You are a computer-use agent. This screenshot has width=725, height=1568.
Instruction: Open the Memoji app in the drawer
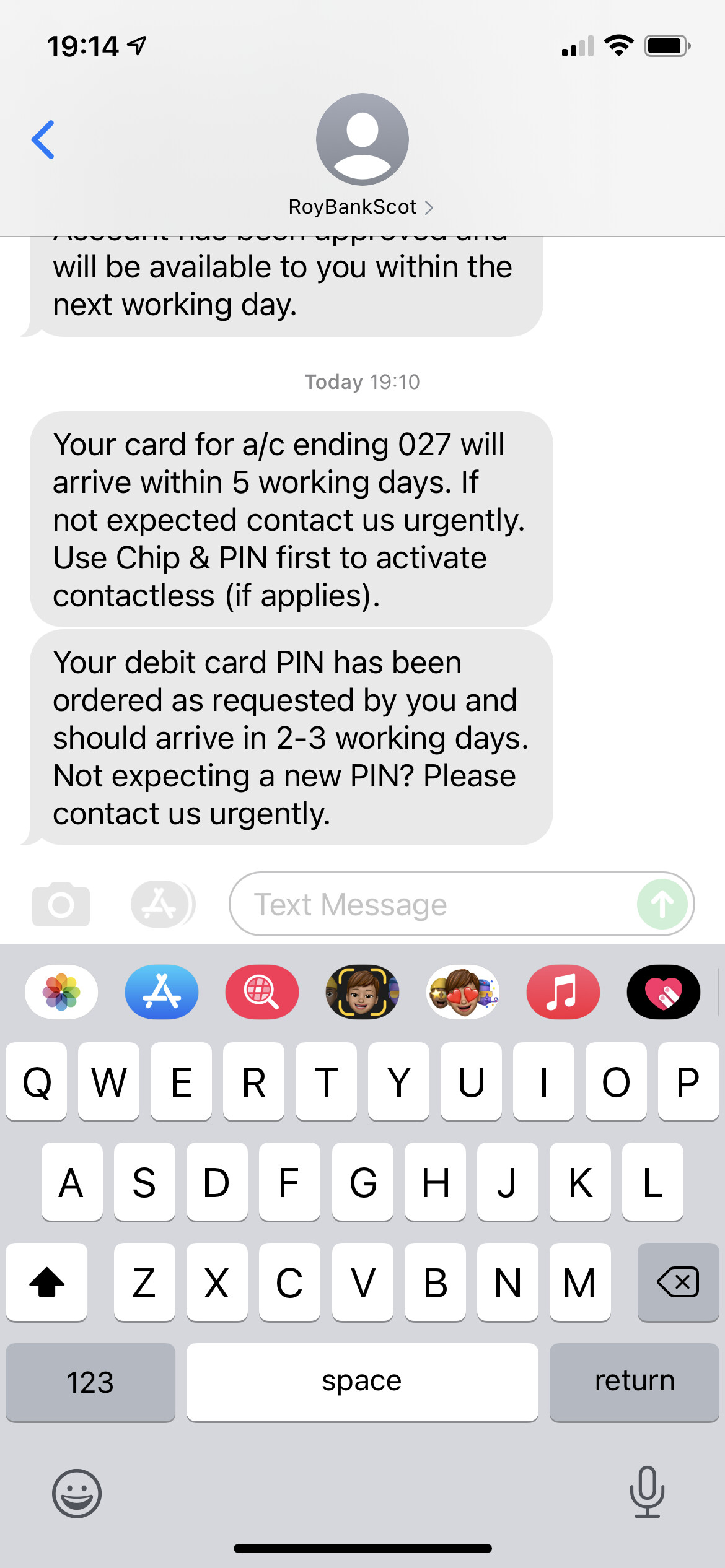coord(362,991)
